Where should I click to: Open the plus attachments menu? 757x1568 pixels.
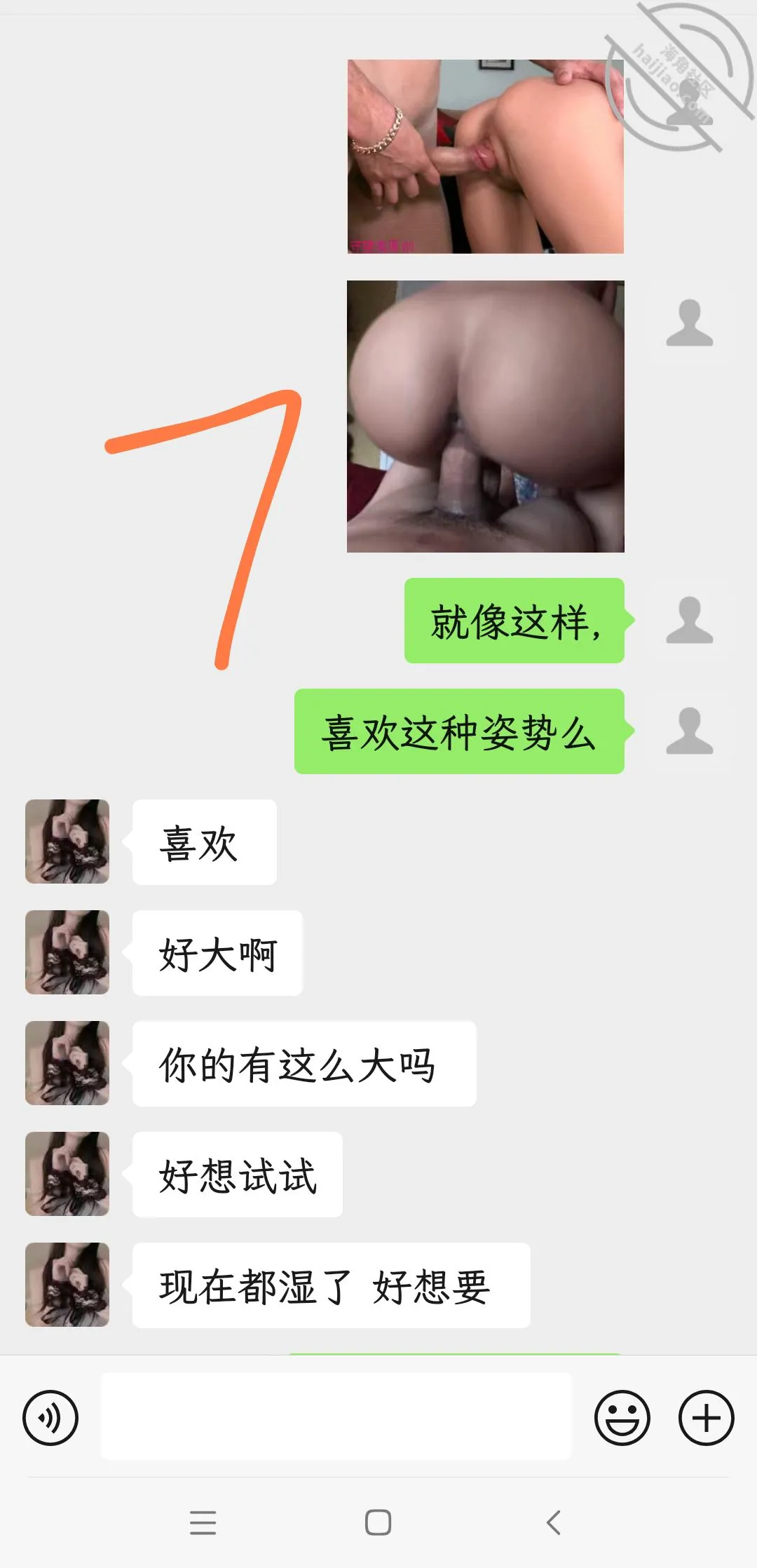pyautogui.click(x=706, y=1417)
